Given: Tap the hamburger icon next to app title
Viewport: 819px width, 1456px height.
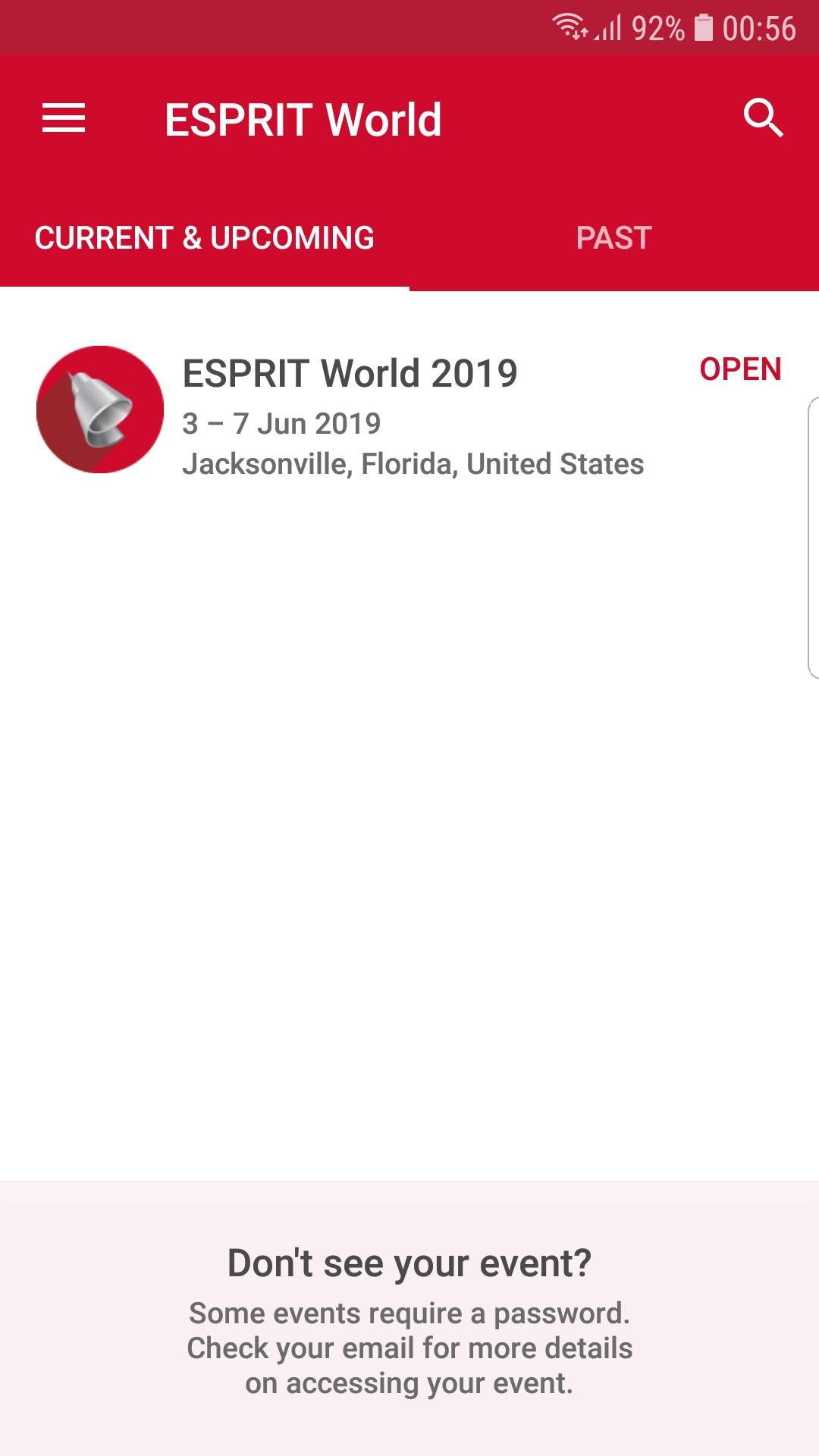Looking at the screenshot, I should pos(64,118).
